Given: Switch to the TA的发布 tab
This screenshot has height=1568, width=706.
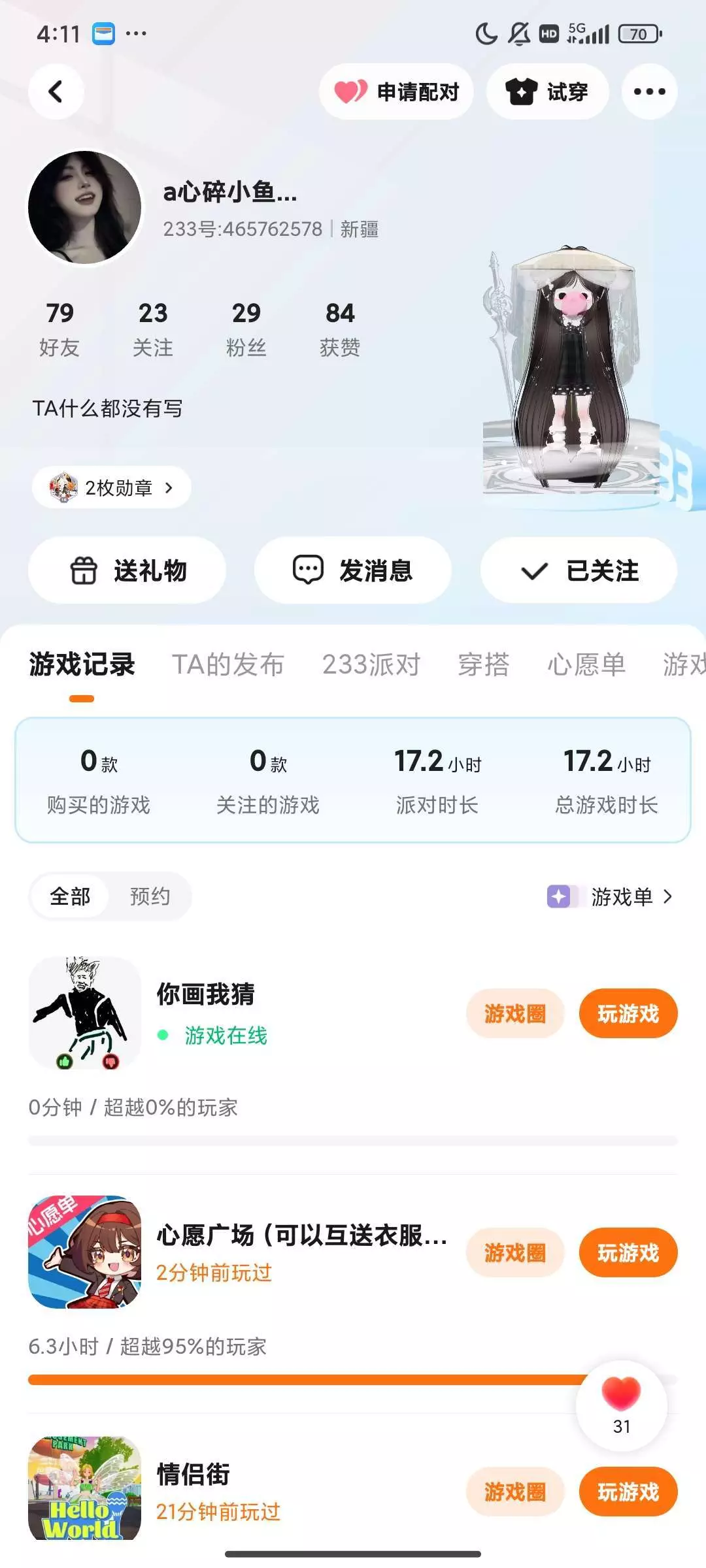Looking at the screenshot, I should [228, 664].
